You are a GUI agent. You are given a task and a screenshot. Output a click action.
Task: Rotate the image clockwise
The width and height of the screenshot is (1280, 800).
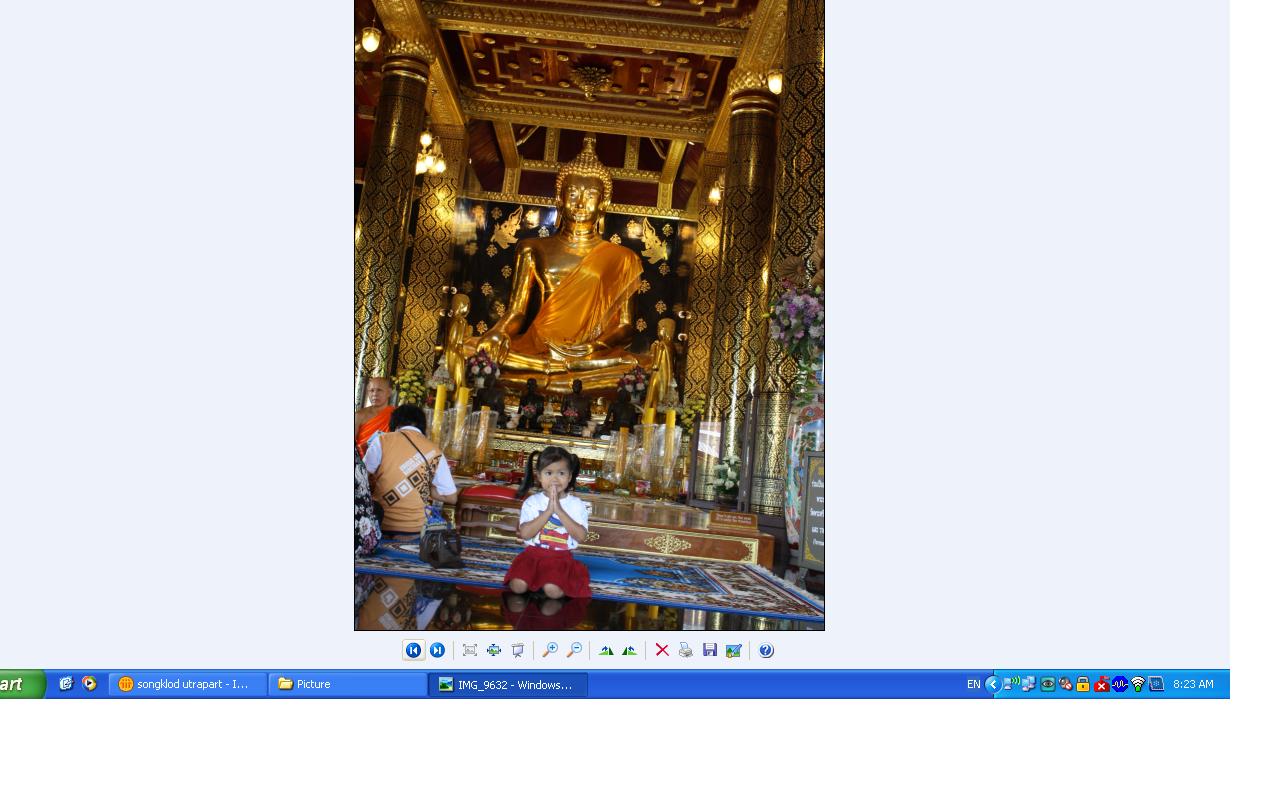(x=606, y=651)
